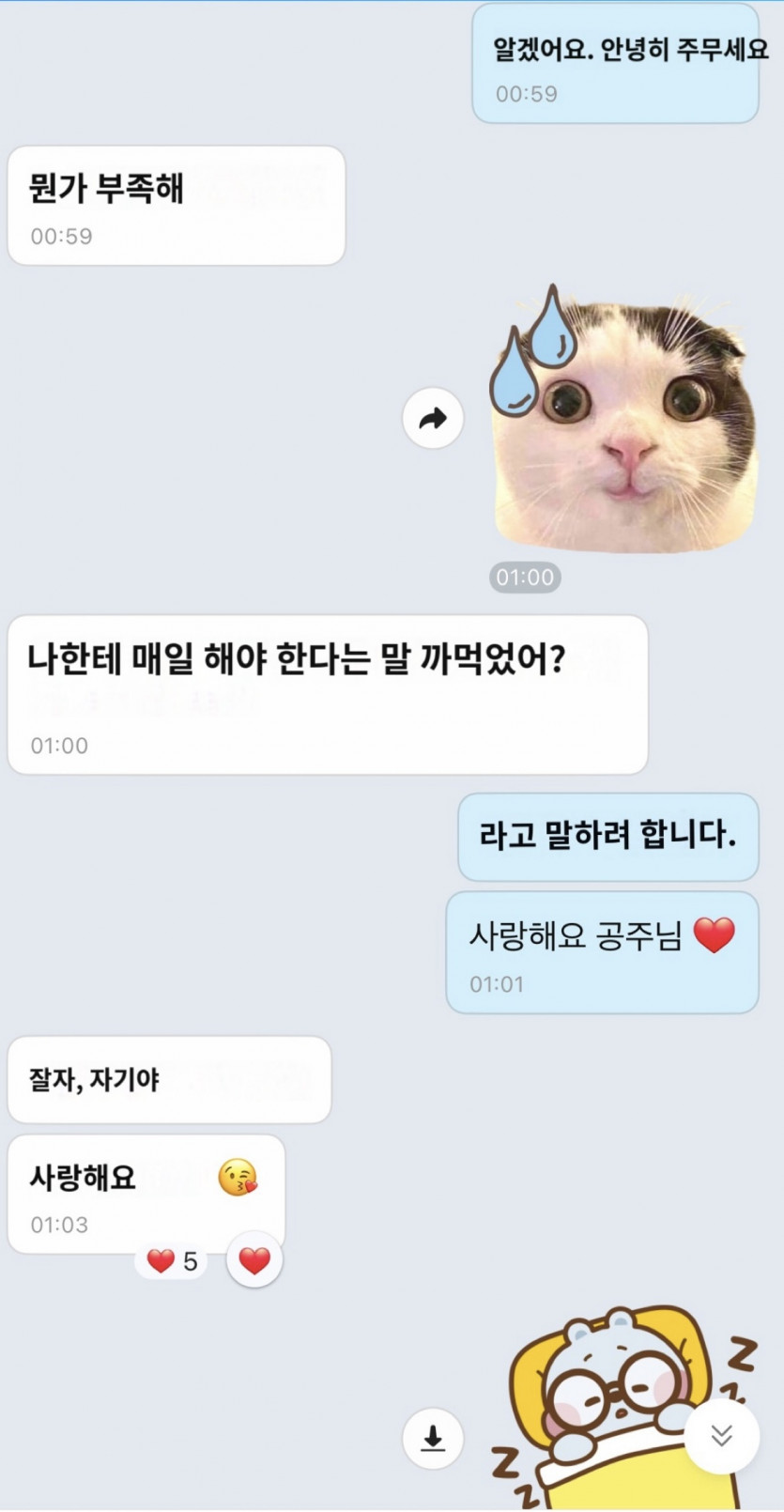784x1512 pixels.
Task: Download the sleeping character sticker
Action: (433, 1438)
